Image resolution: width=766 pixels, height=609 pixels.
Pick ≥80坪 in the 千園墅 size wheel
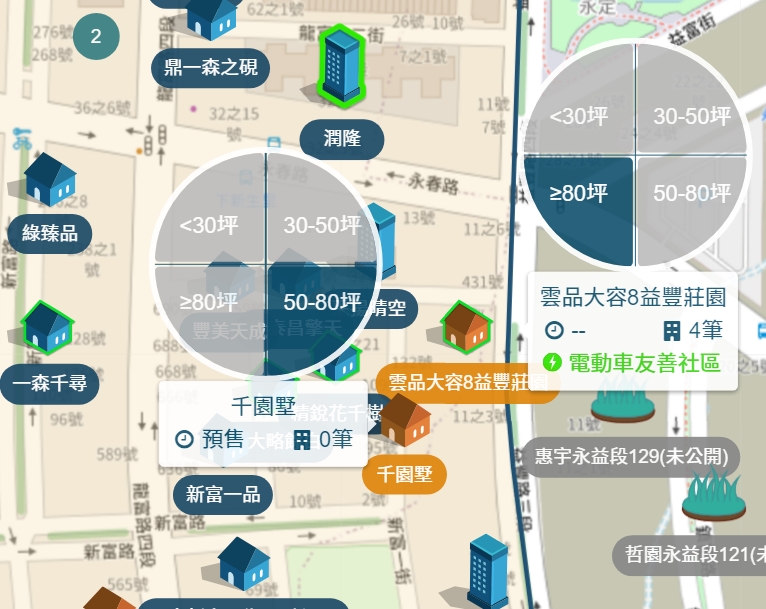210,301
